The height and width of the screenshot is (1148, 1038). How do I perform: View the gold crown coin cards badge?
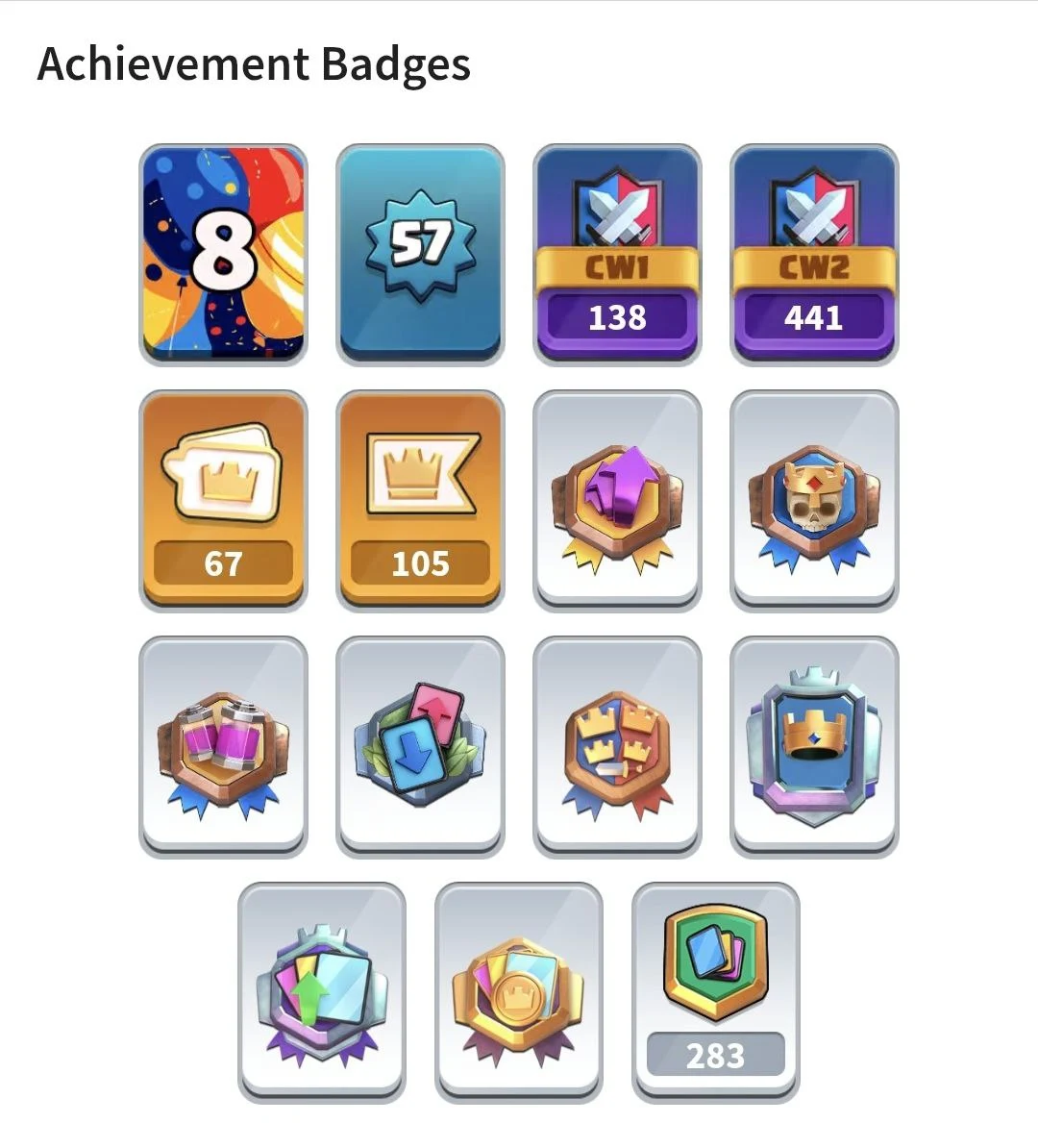(x=519, y=991)
